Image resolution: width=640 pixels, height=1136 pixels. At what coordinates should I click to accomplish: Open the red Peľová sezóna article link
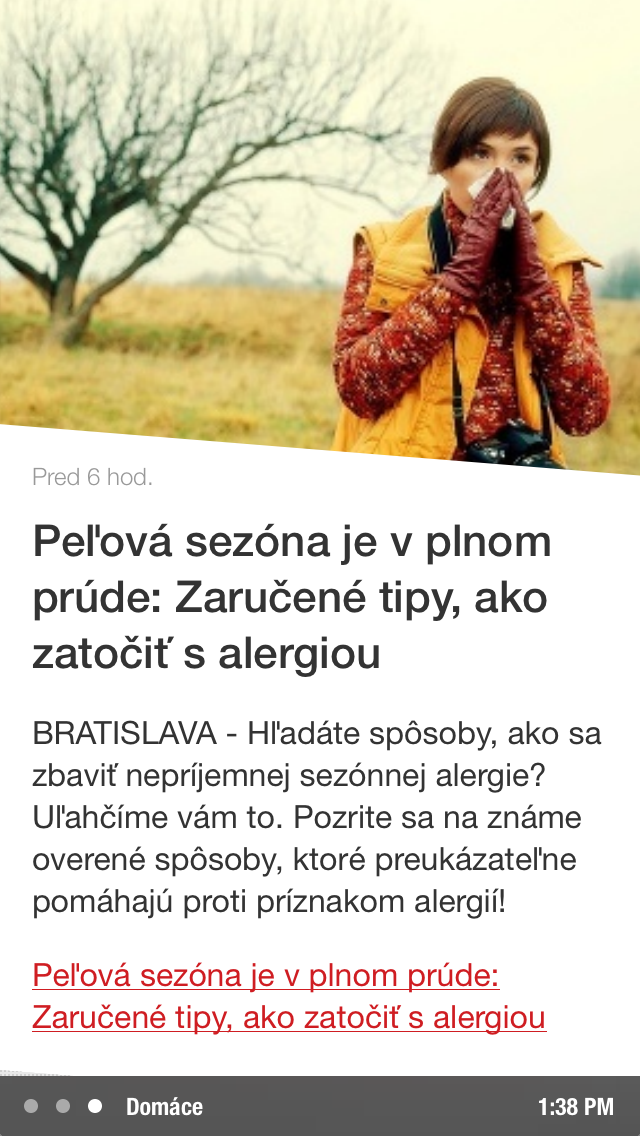289,996
